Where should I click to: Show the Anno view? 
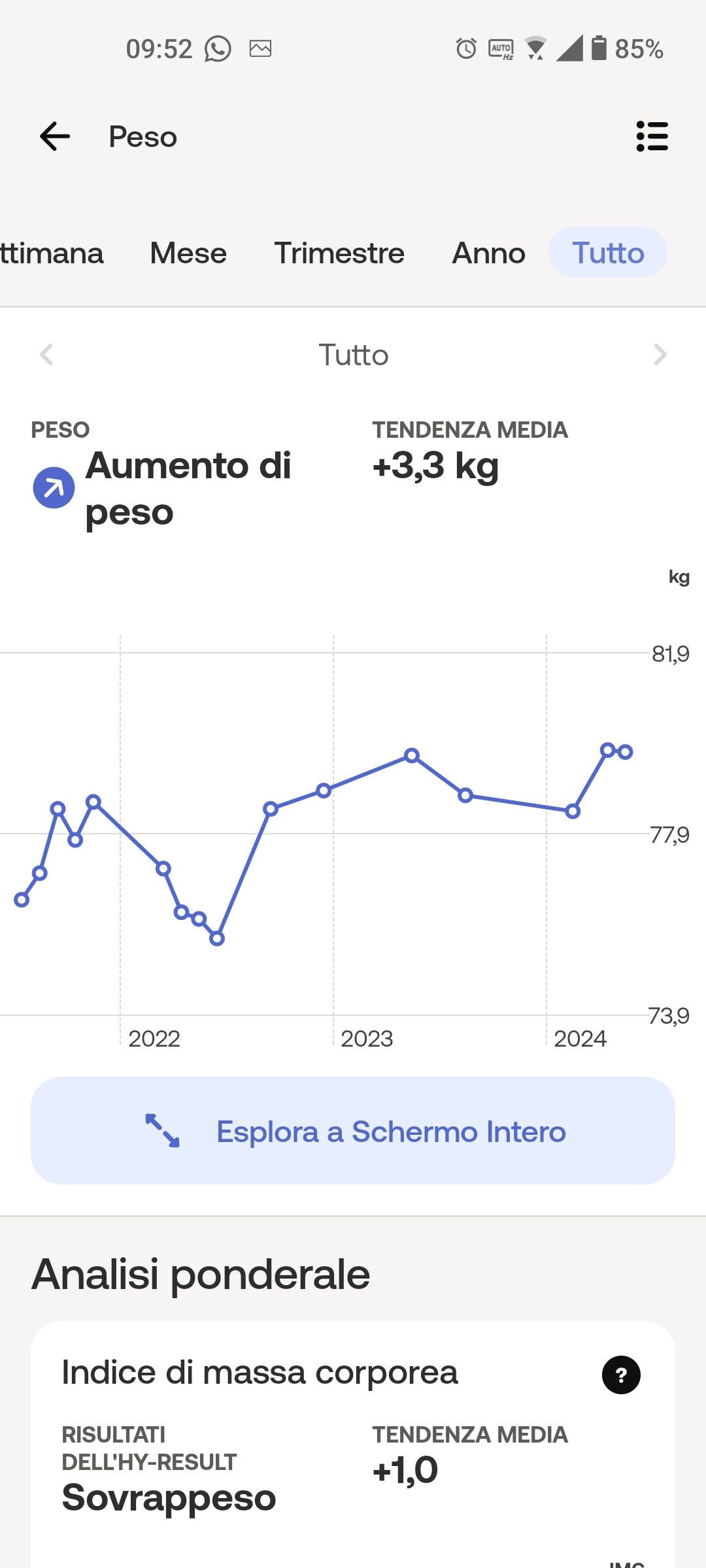(x=488, y=253)
